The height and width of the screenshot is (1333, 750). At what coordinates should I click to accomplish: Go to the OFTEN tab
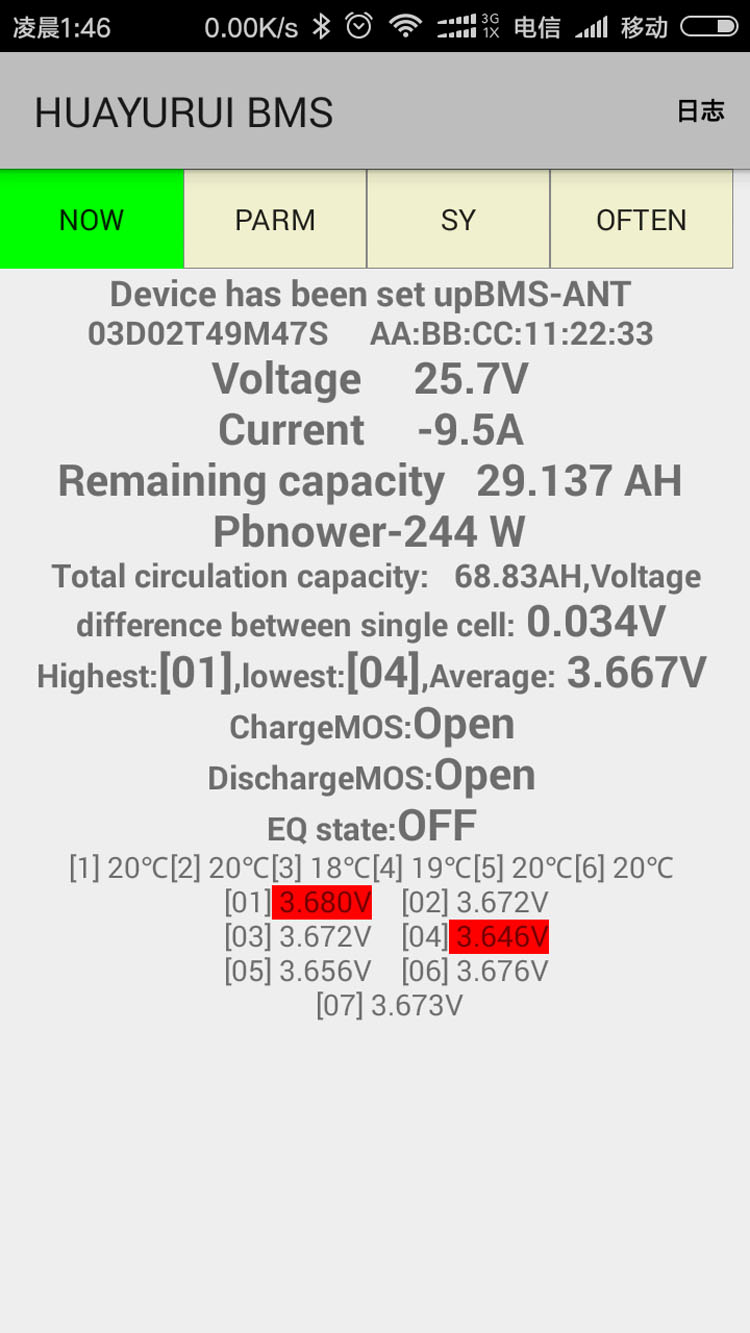[x=641, y=219]
